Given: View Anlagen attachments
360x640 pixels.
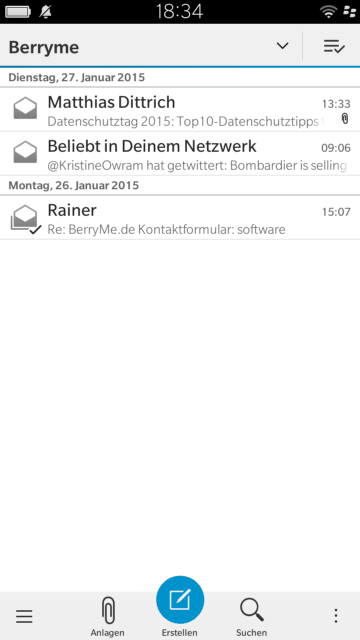Looking at the screenshot, I should pos(107,617).
